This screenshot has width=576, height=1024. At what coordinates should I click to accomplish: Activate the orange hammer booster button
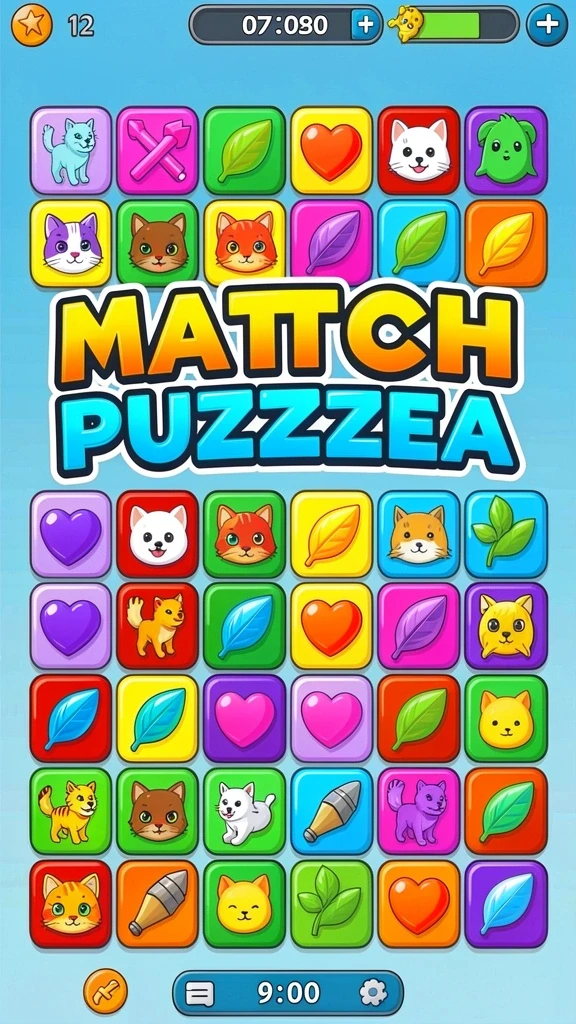point(105,991)
